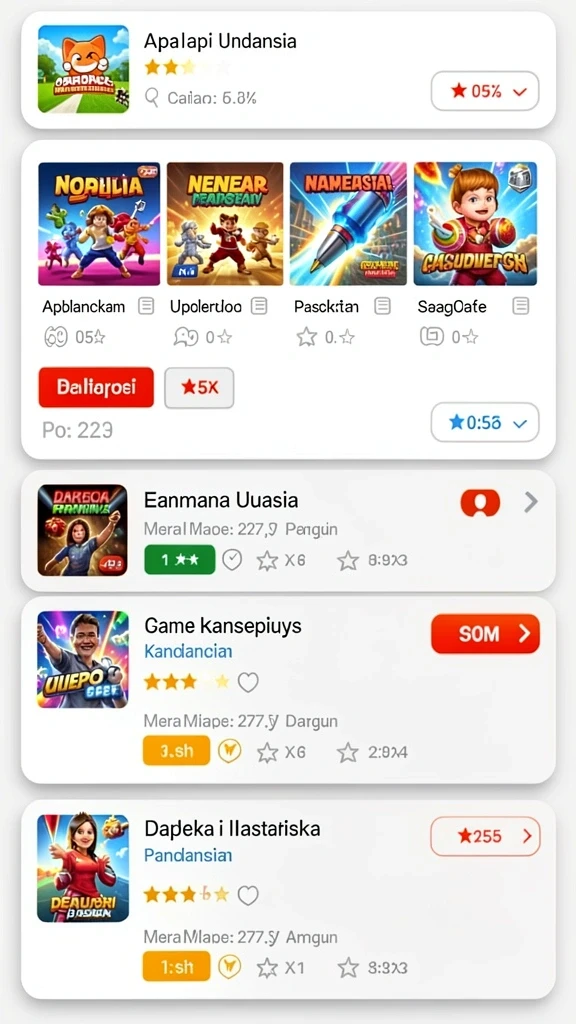Open the Pandansian link
576x1024 pixels.
coord(188,855)
